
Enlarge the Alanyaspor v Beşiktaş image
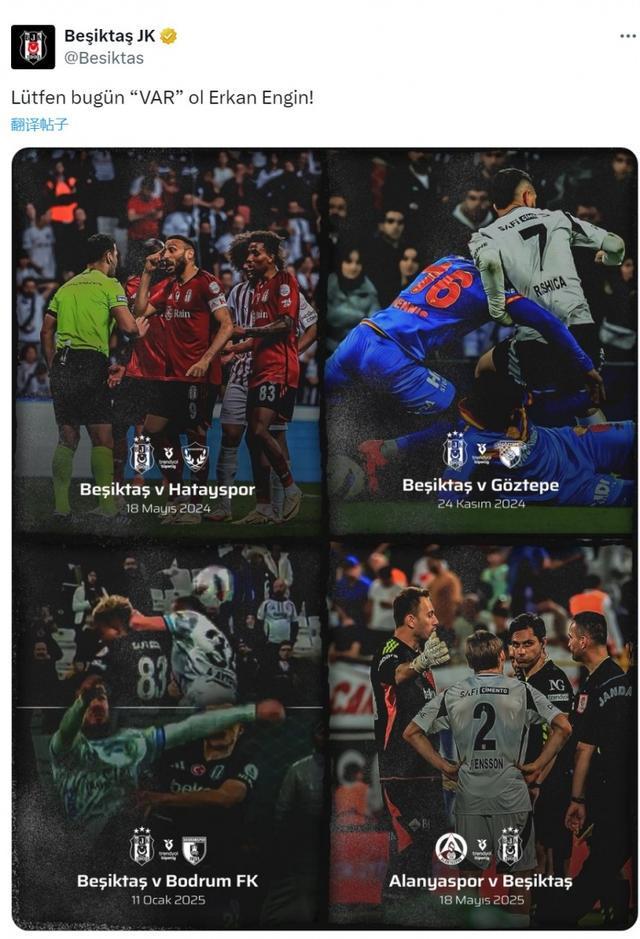(481, 734)
